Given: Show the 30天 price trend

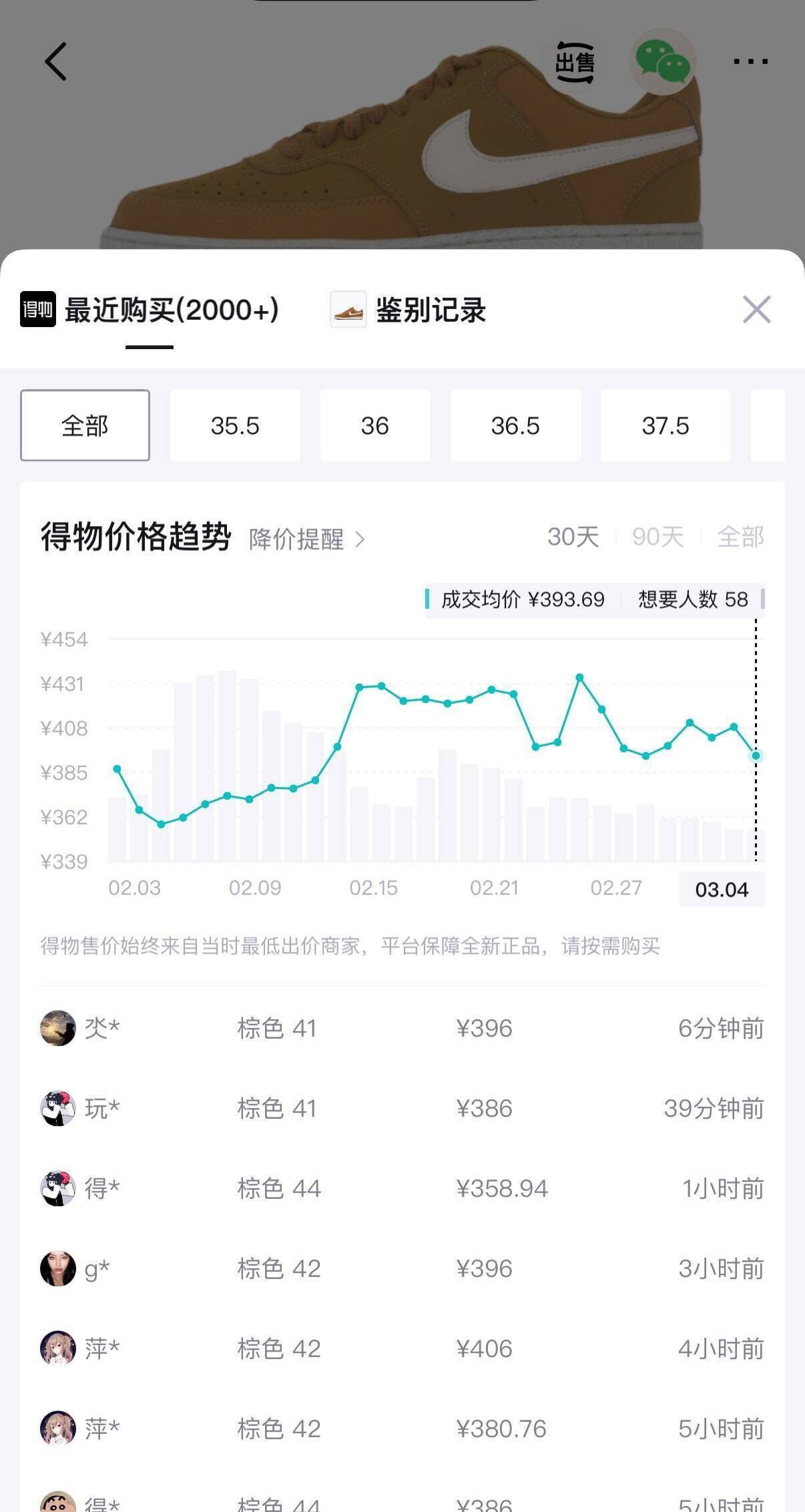Looking at the screenshot, I should point(573,537).
